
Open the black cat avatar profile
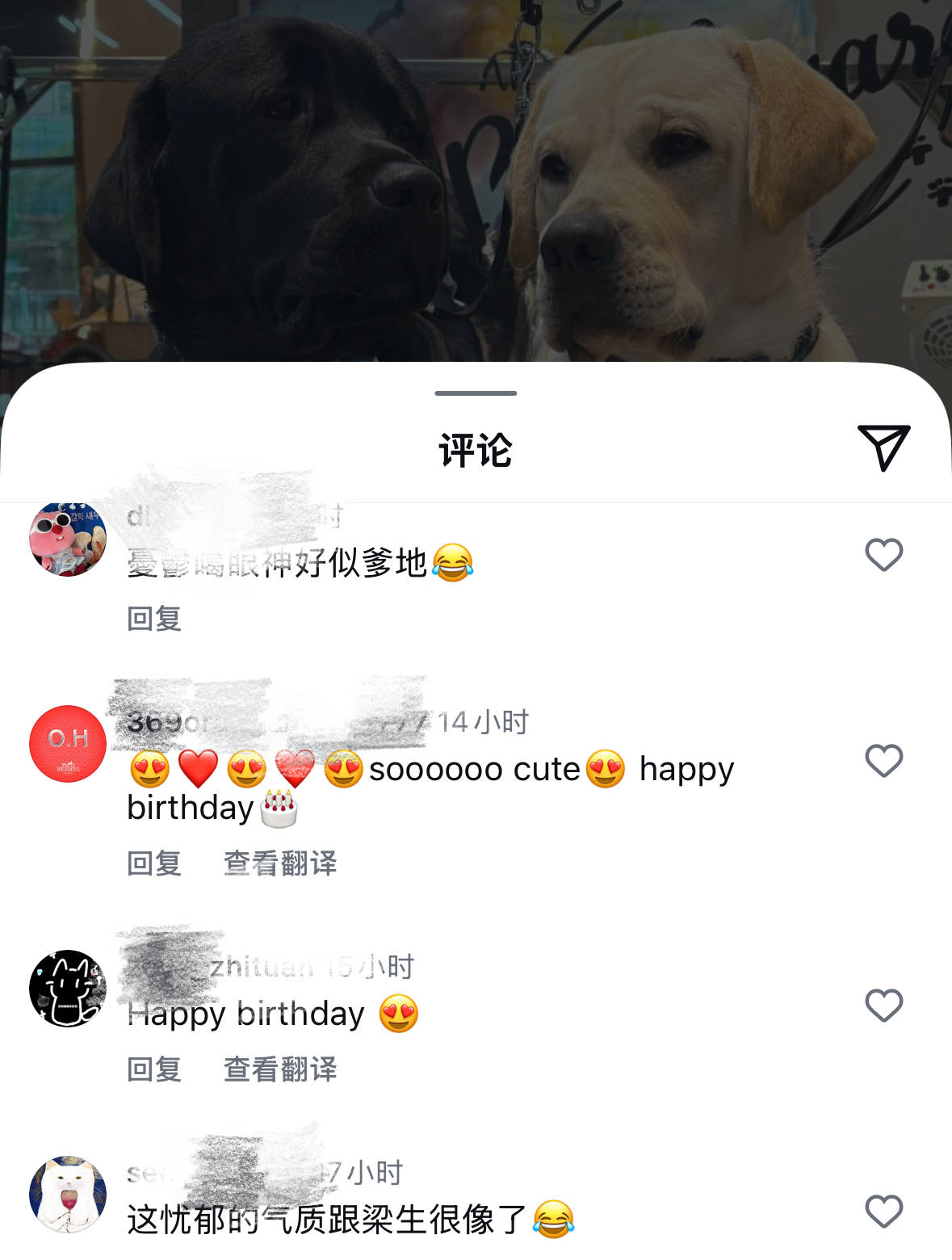68,988
